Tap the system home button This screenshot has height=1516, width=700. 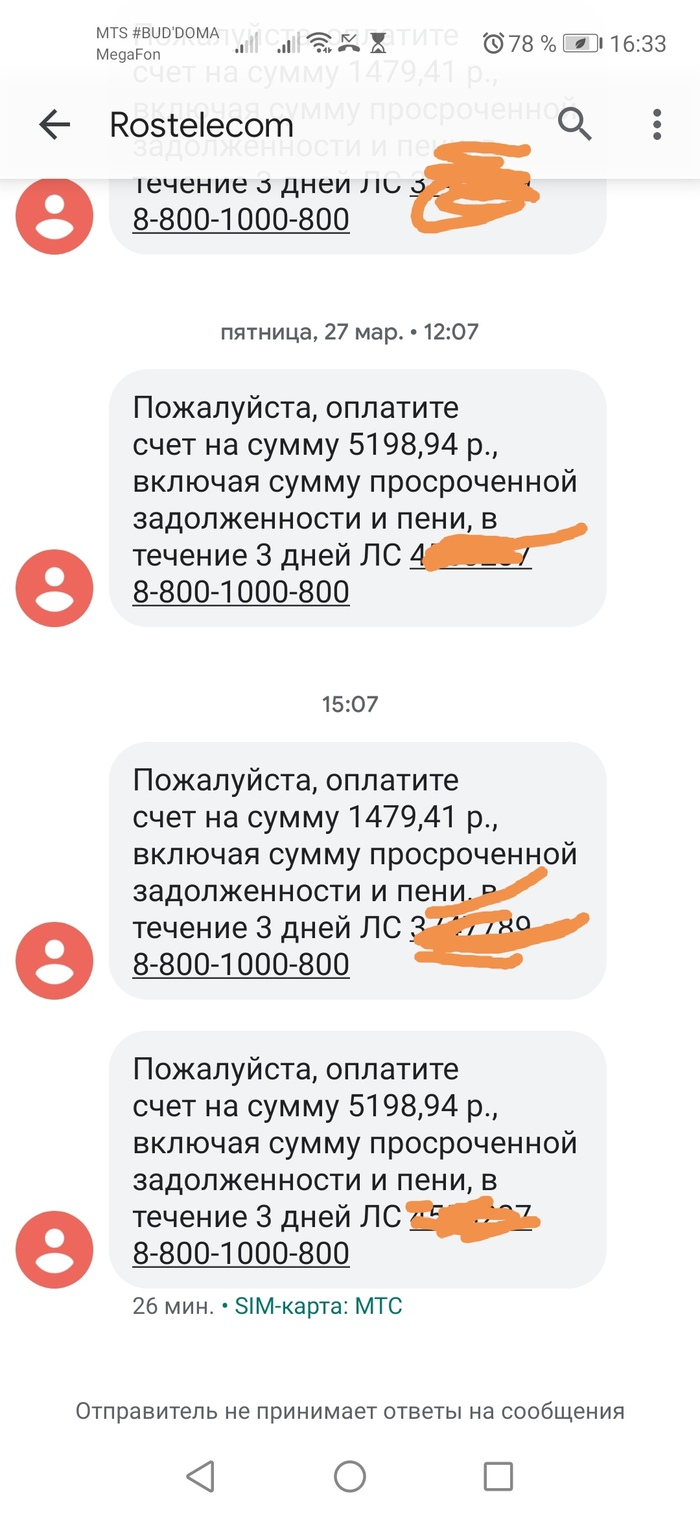point(350,1476)
